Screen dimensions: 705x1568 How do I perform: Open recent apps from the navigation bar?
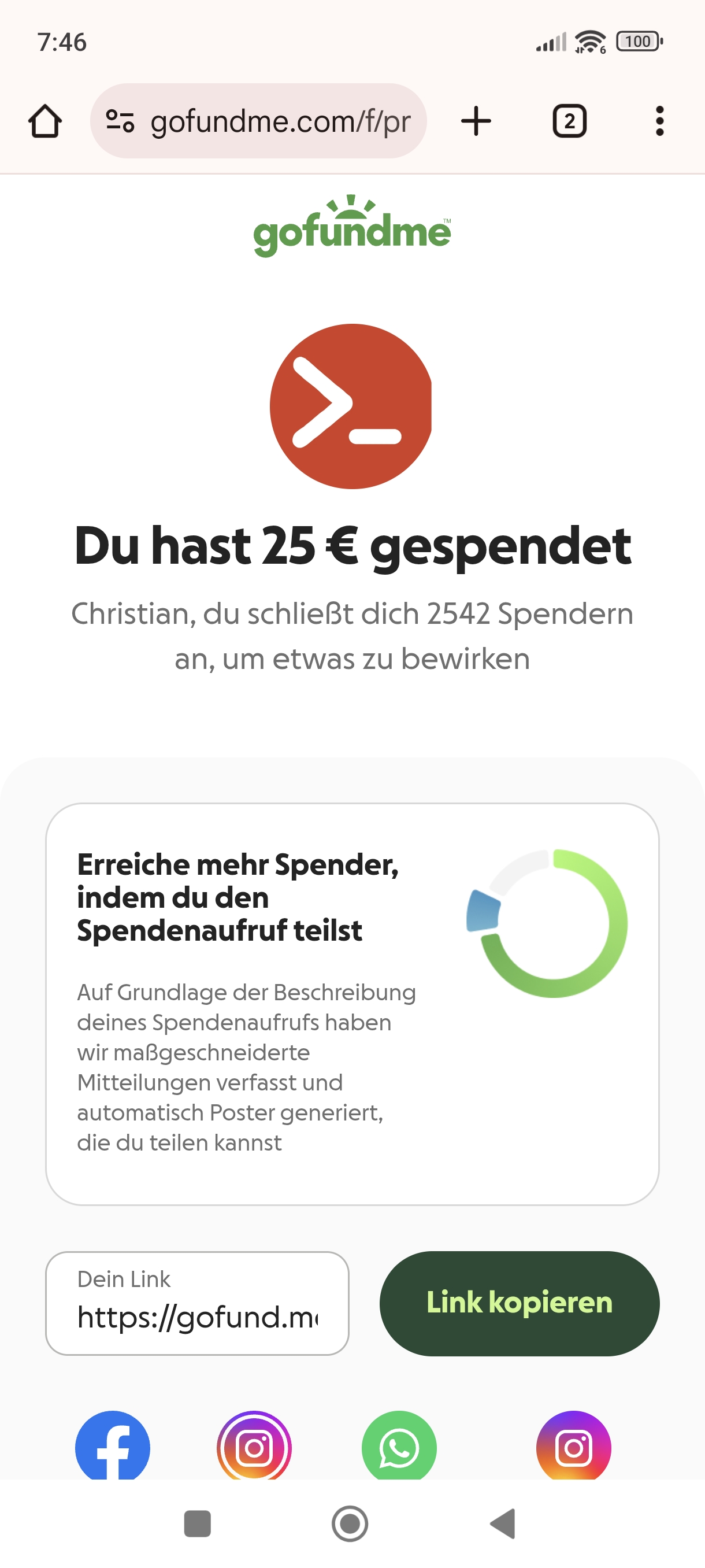pos(197,1523)
